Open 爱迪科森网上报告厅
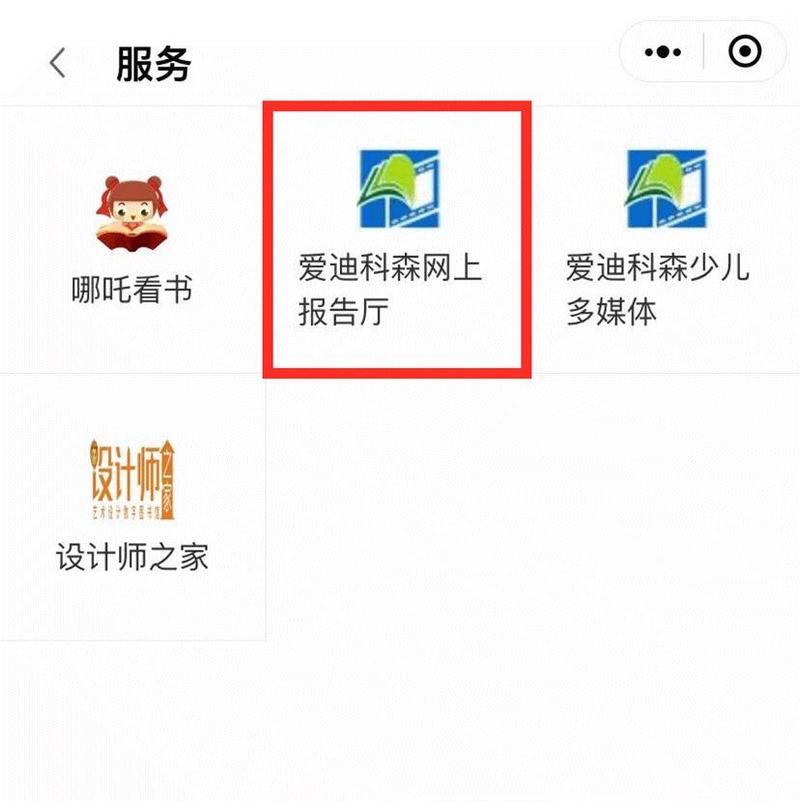 [397, 242]
